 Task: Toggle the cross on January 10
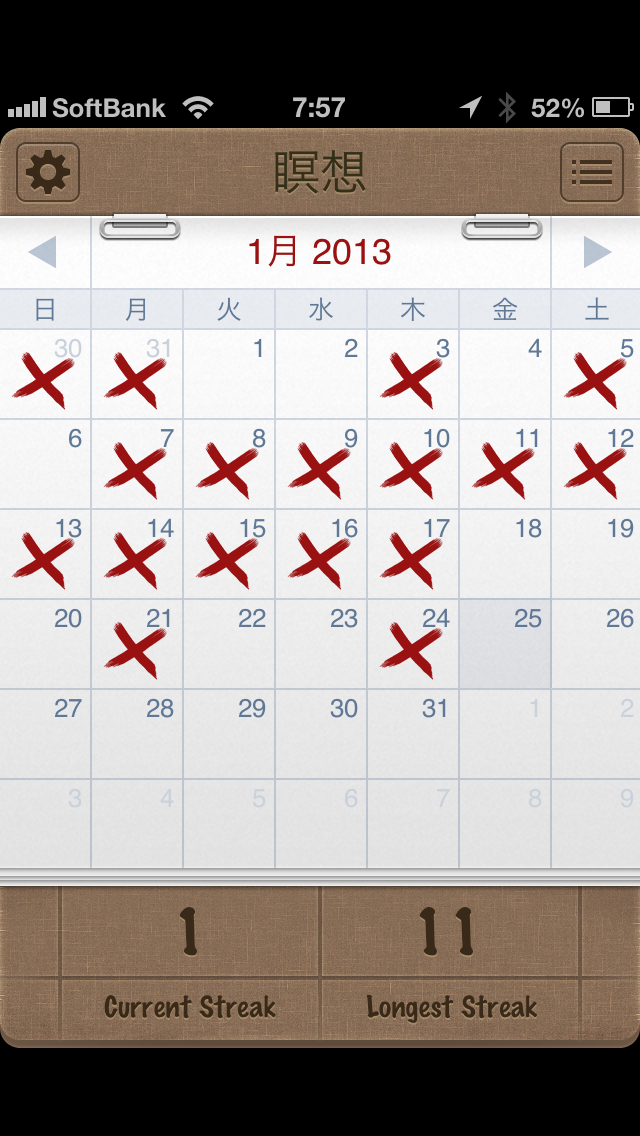(x=413, y=464)
